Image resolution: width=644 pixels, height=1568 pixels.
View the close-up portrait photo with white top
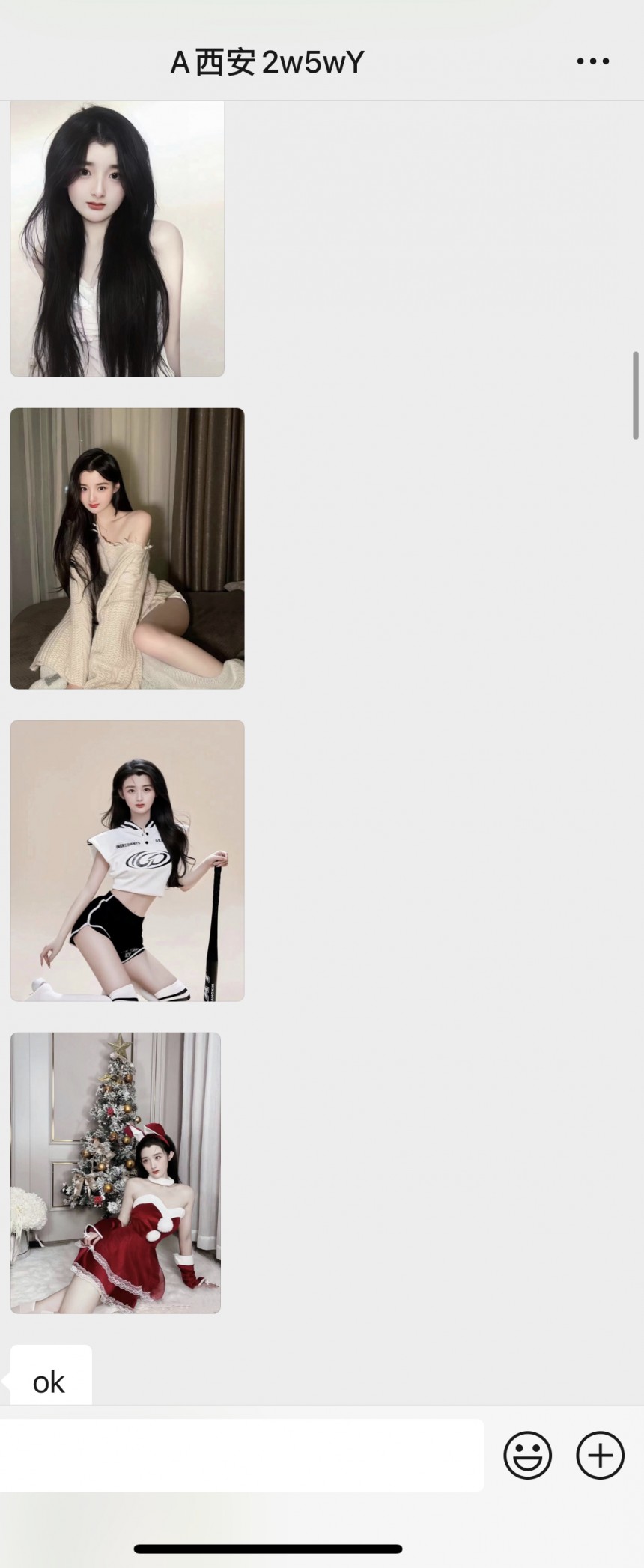(x=117, y=240)
